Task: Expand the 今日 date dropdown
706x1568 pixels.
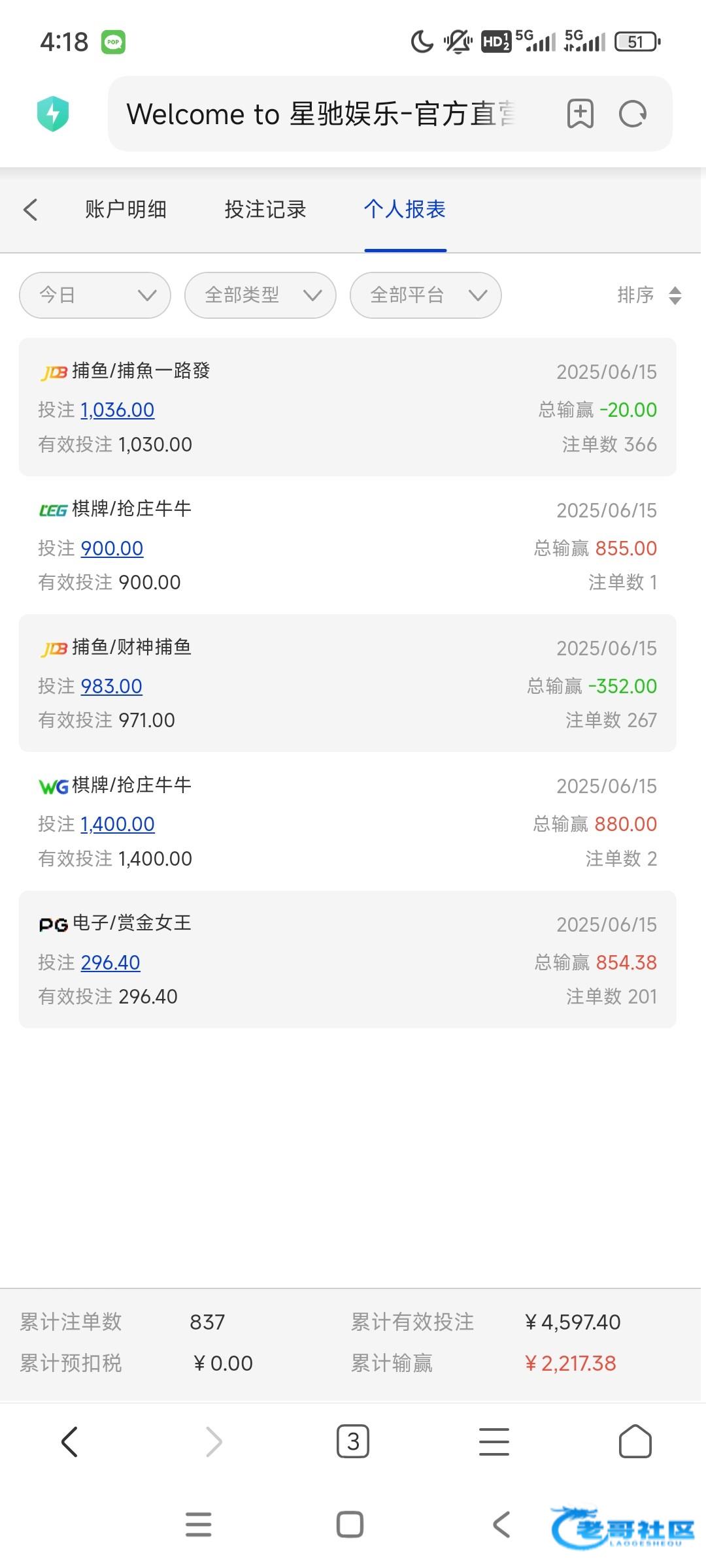Action: point(95,295)
